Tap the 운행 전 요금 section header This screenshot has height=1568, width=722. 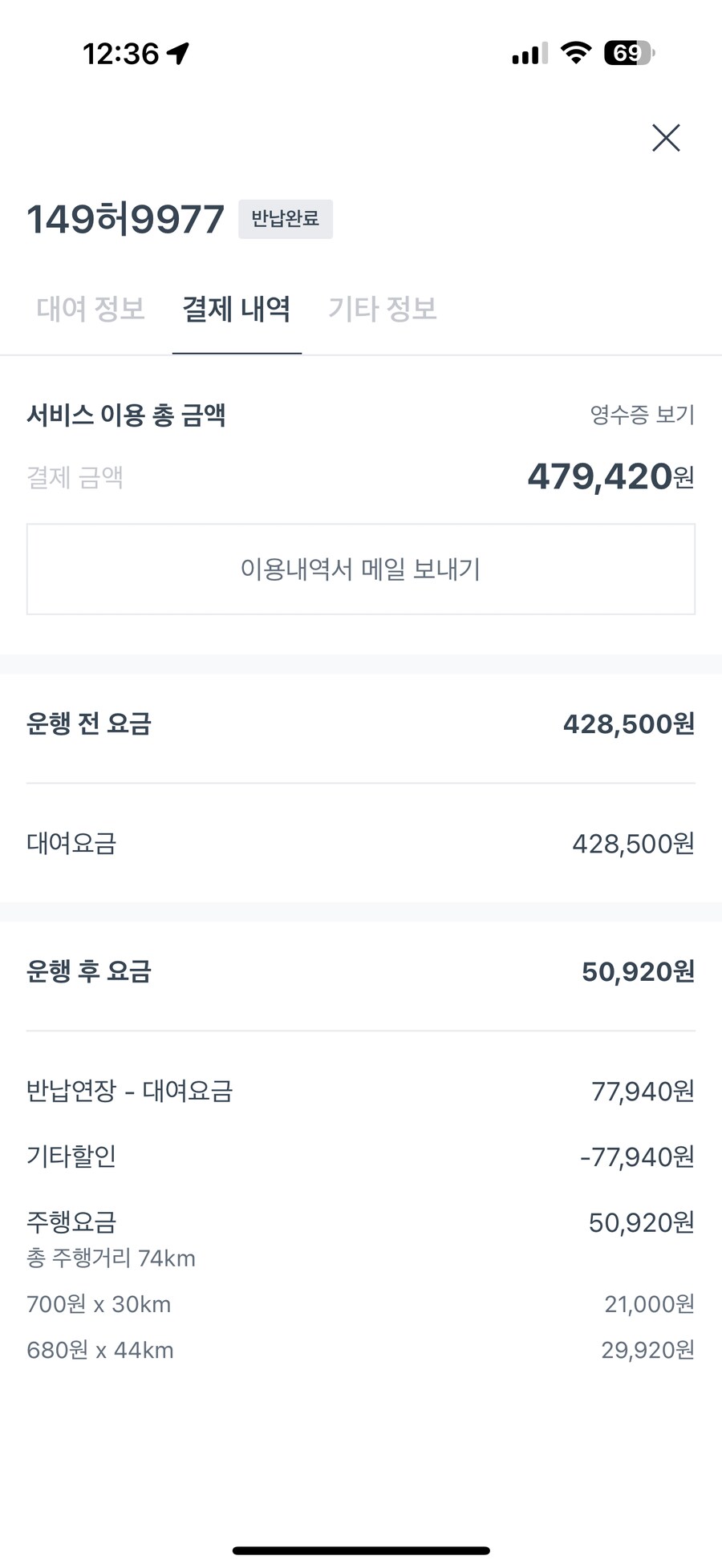pos(87,723)
